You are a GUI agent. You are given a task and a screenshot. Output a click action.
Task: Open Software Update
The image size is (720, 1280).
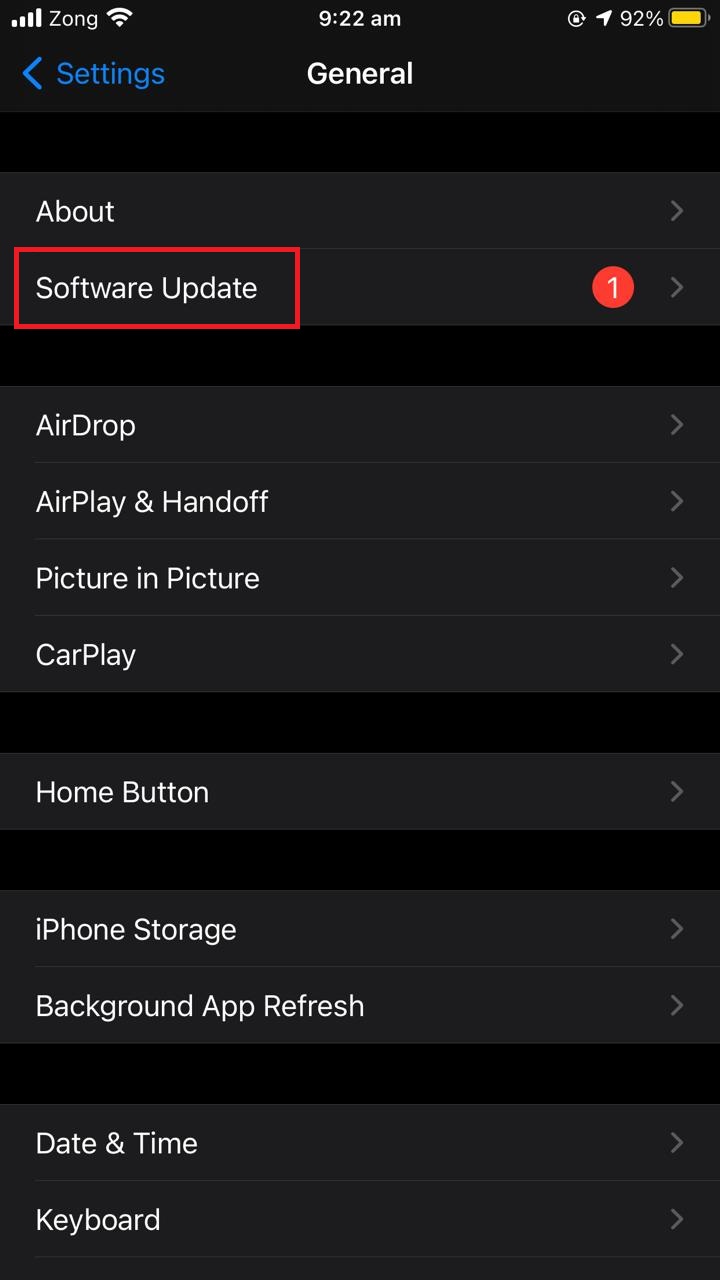pyautogui.click(x=360, y=288)
